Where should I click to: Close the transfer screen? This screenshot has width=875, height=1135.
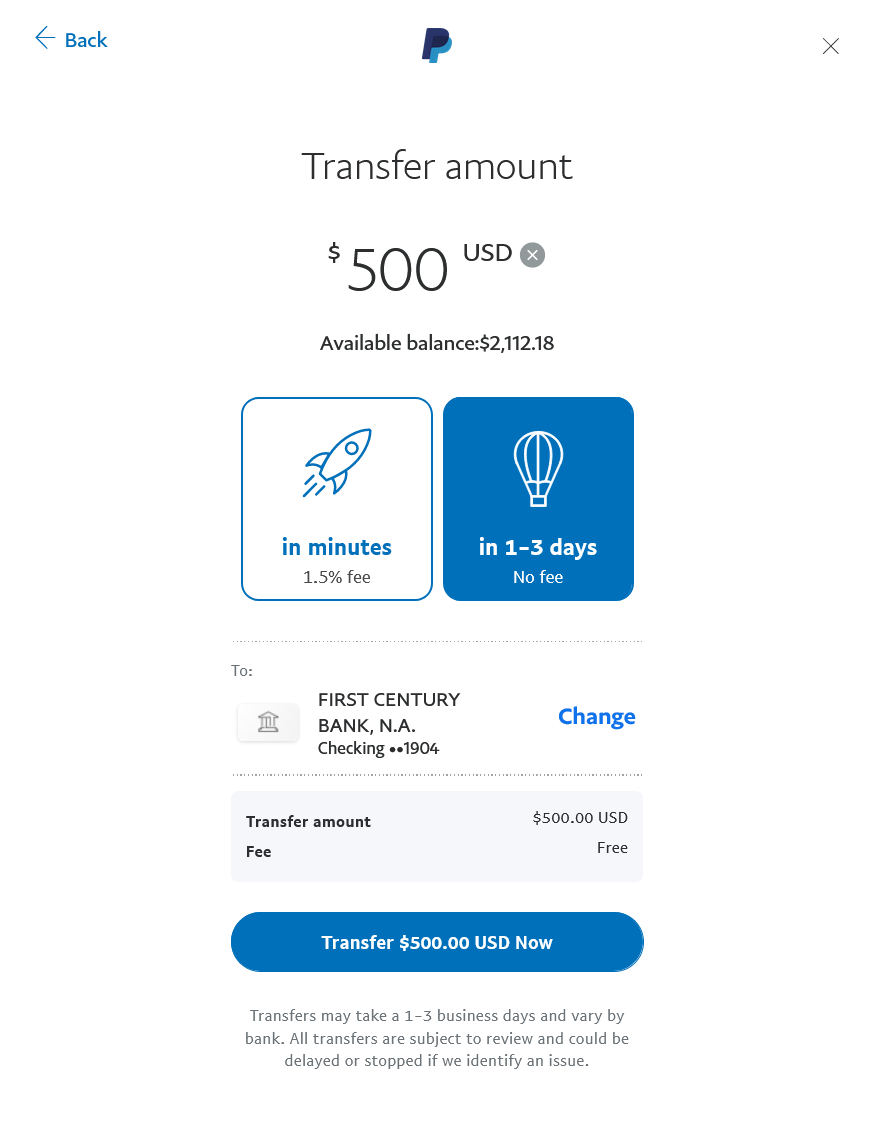pyautogui.click(x=830, y=46)
